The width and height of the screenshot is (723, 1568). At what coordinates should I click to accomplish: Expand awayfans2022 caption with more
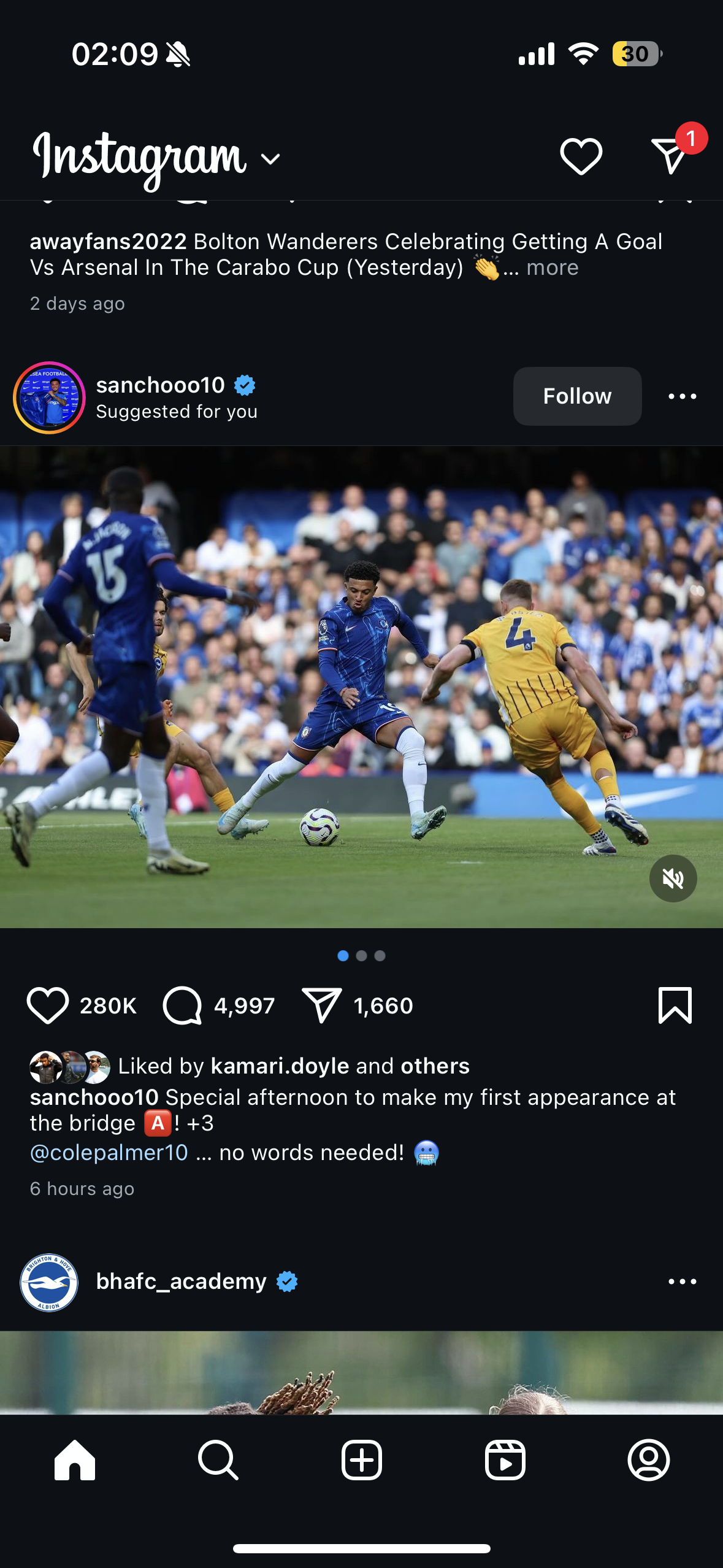point(552,268)
